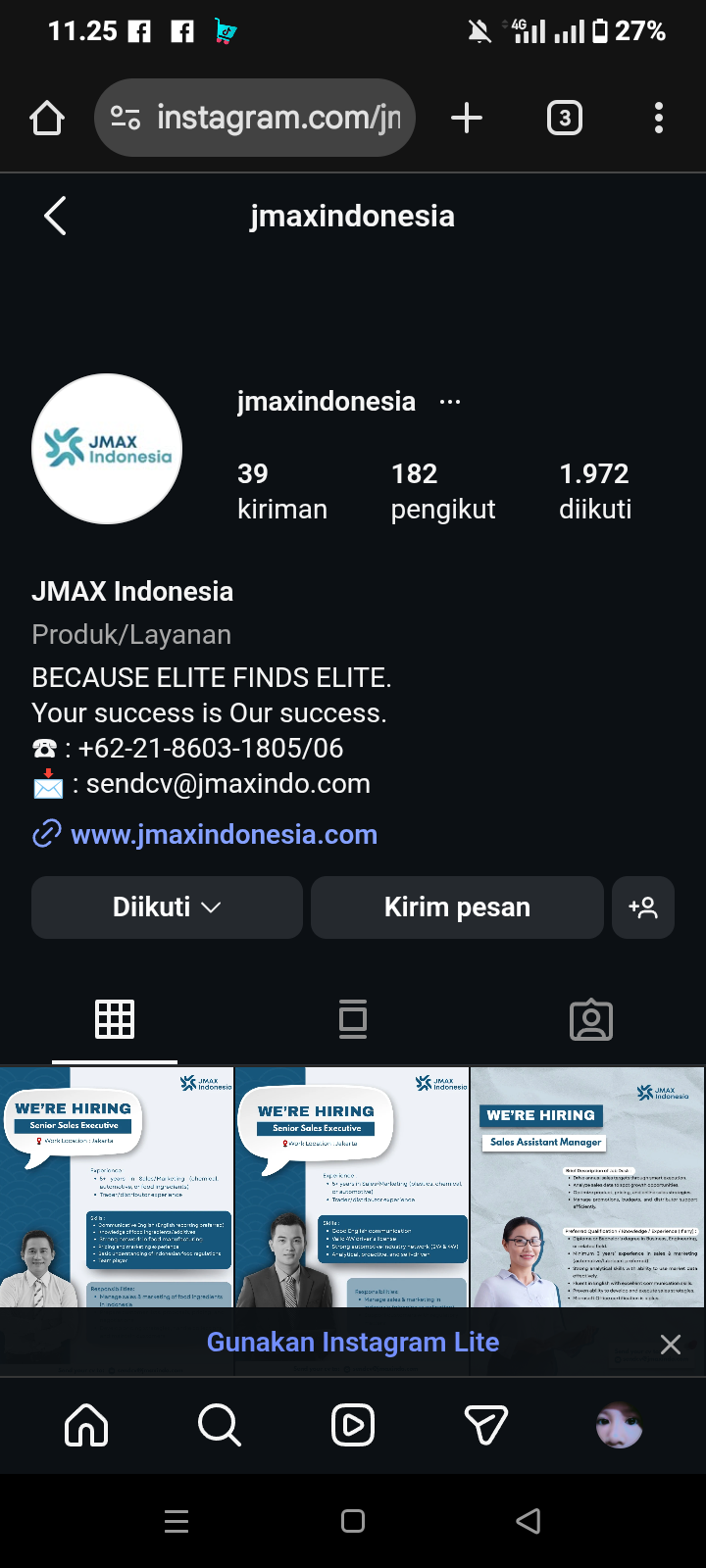Viewport: 706px width, 1568px height.
Task: Dismiss the Instagram Lite banner
Action: (x=671, y=1345)
